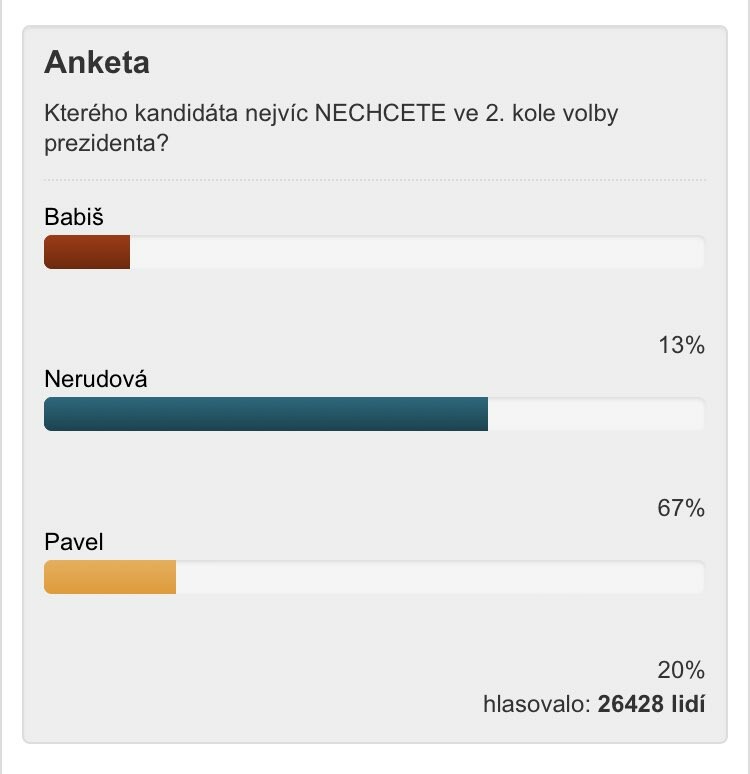This screenshot has width=750, height=774.
Task: Choose the Pavel poll option
Action: coord(74,542)
